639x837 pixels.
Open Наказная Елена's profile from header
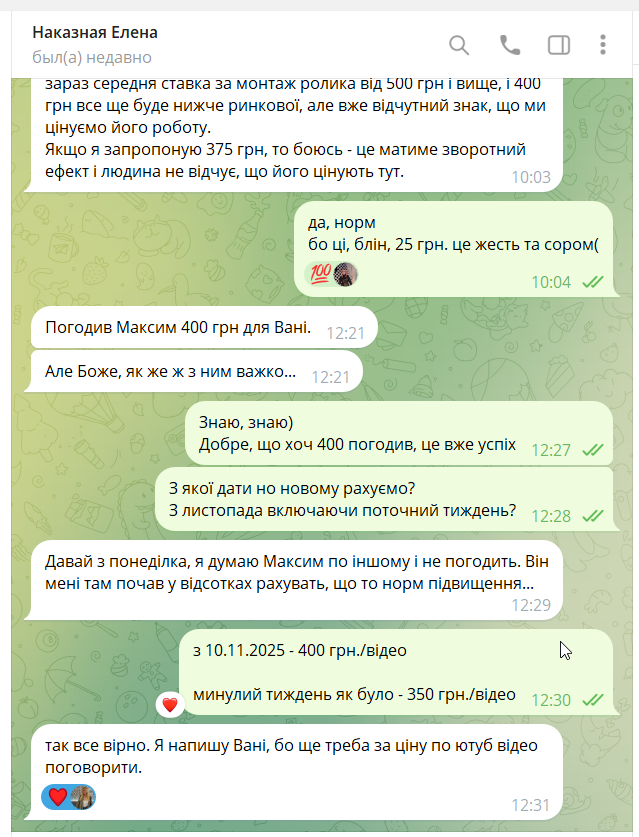click(95, 33)
